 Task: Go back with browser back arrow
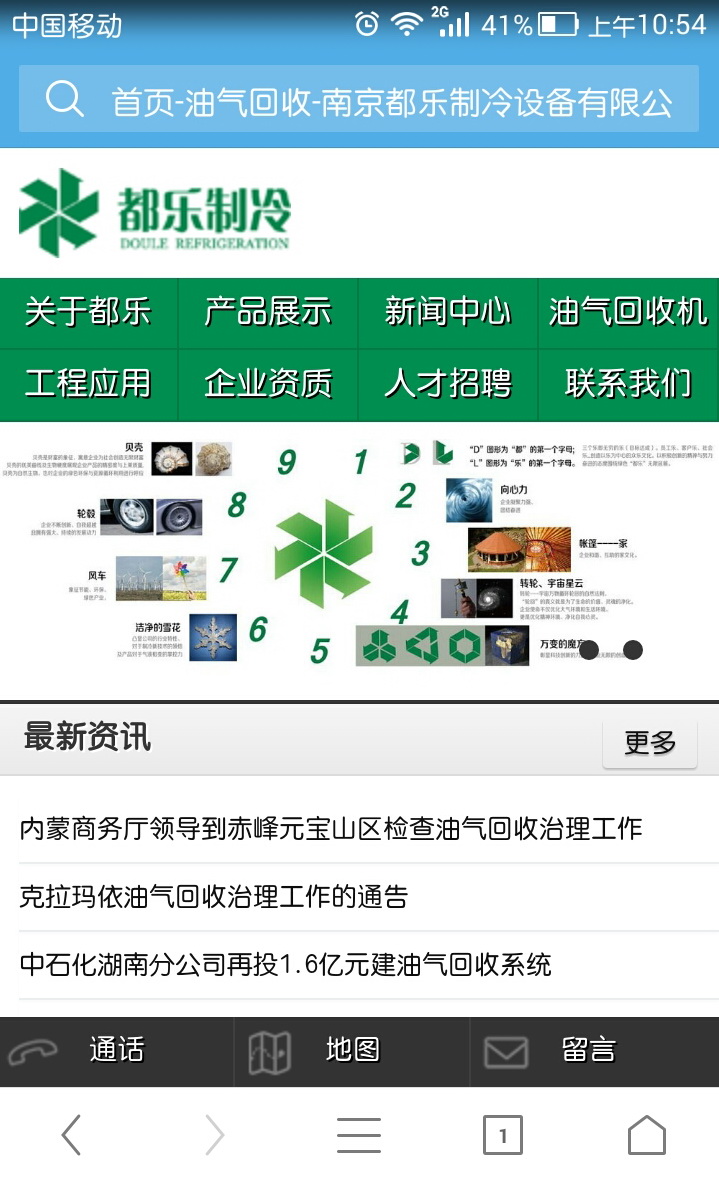(71, 1135)
